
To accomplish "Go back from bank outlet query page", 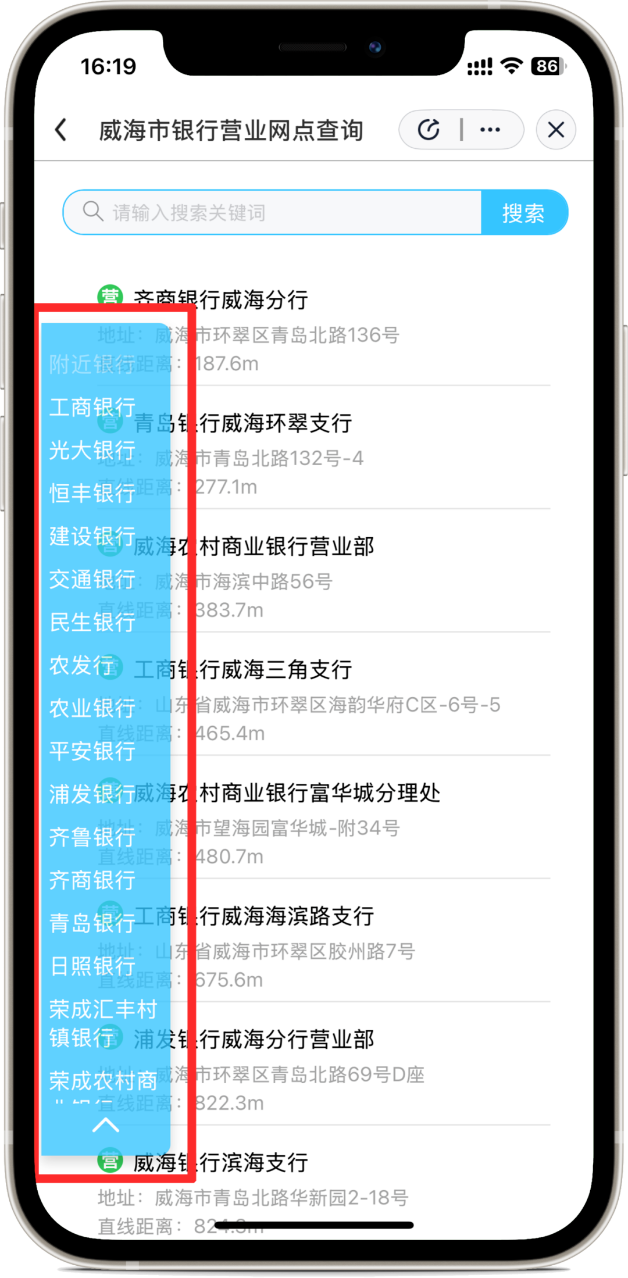I will click(x=61, y=130).
